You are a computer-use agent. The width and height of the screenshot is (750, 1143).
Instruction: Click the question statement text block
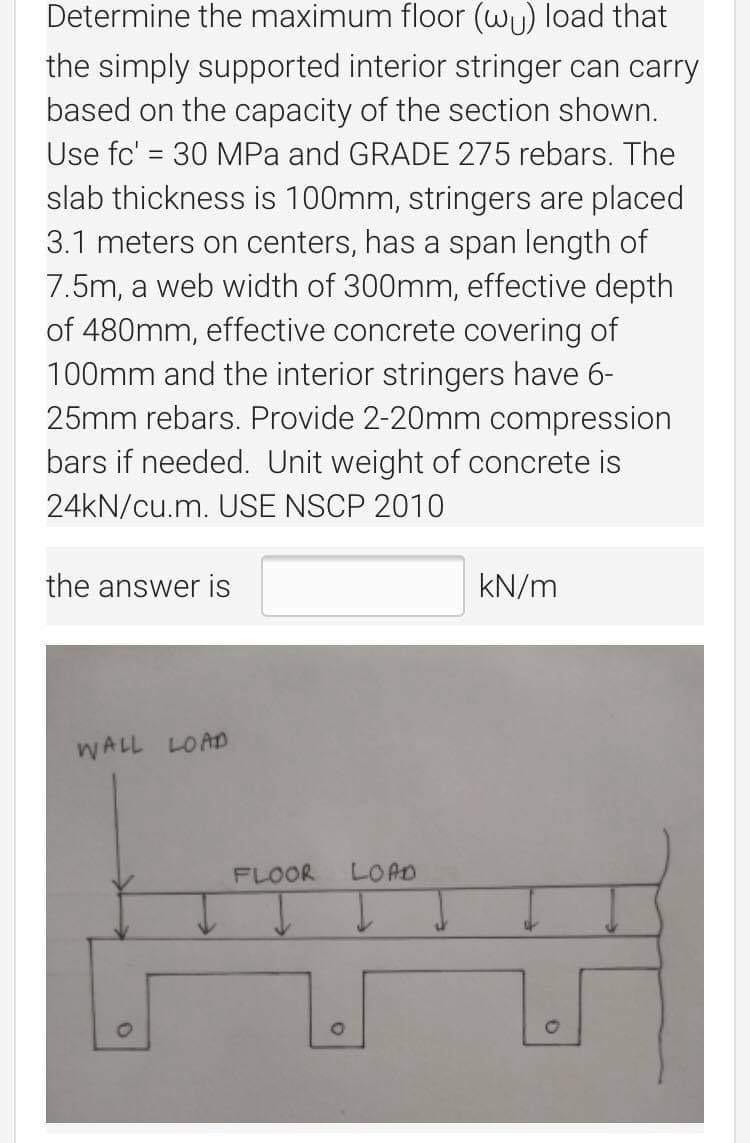[x=375, y=260]
